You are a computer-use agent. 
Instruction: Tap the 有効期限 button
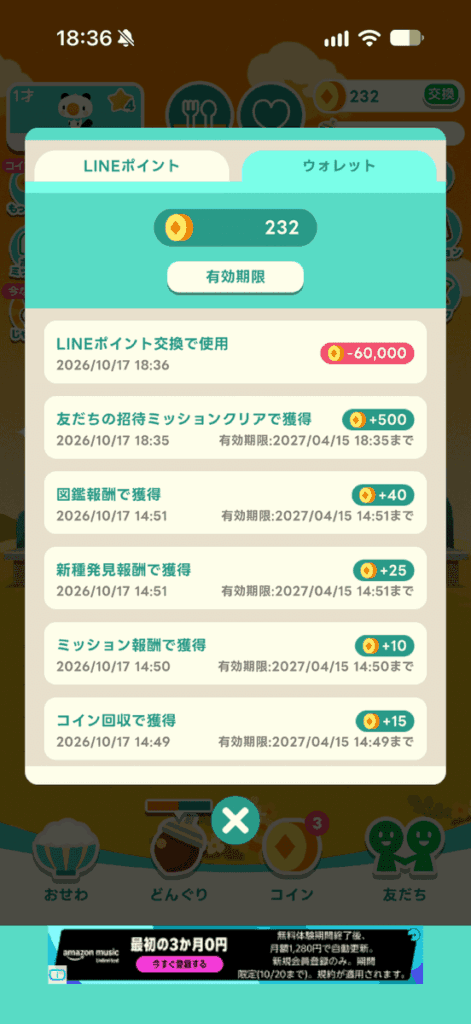pyautogui.click(x=235, y=277)
